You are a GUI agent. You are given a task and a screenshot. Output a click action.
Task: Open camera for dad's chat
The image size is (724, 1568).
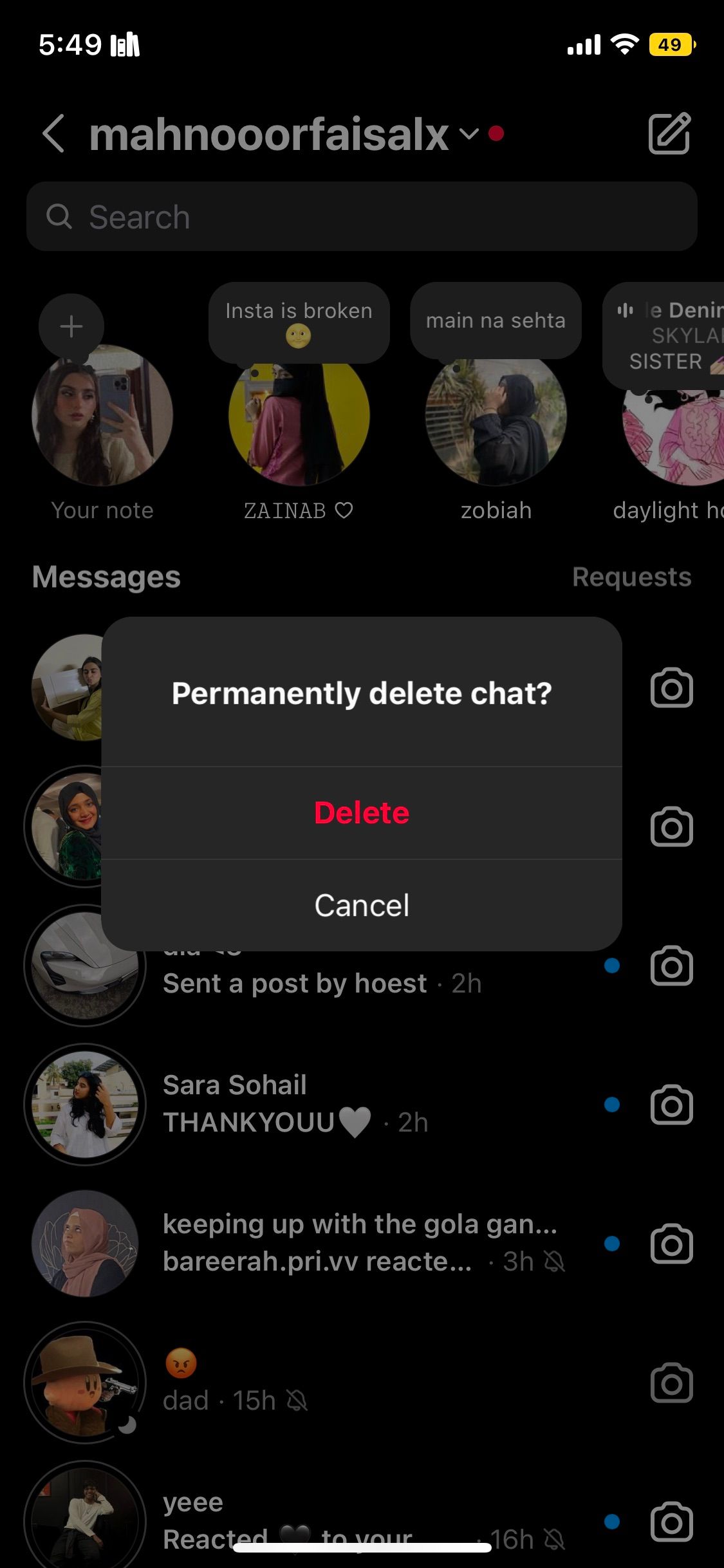coord(671,1383)
